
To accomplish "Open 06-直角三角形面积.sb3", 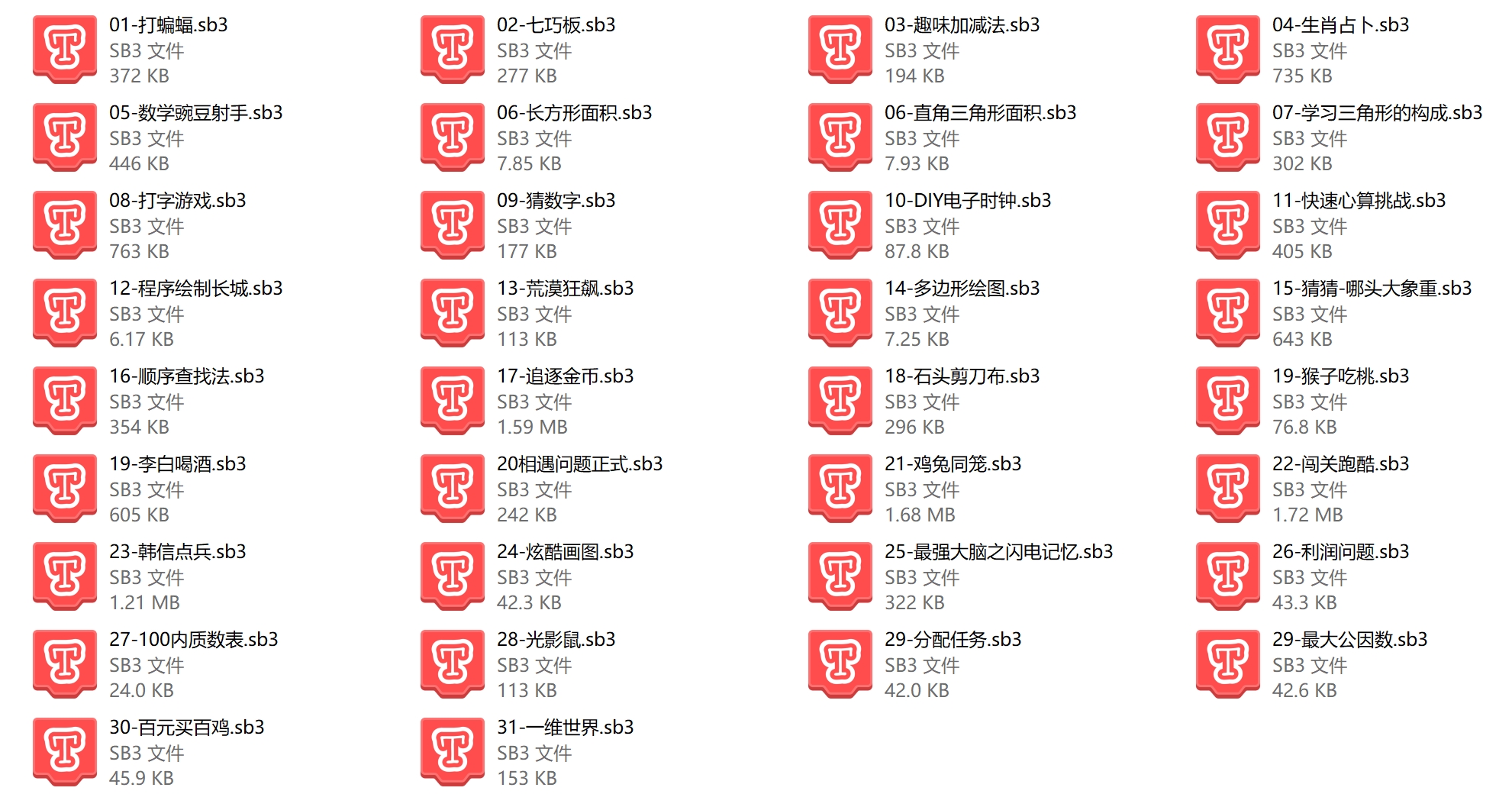I will 840,137.
